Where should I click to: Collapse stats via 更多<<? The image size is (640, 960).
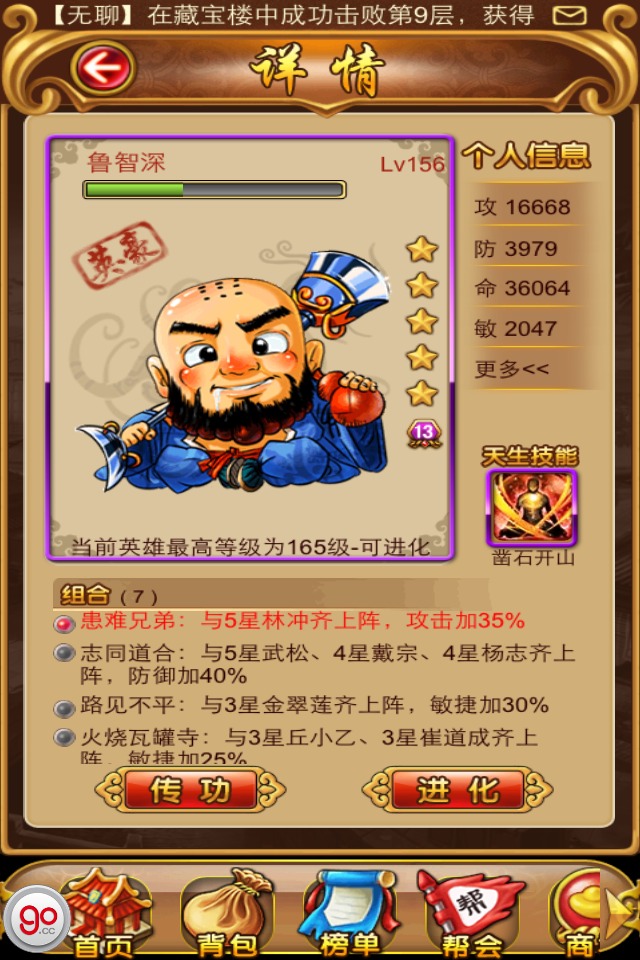tap(512, 369)
